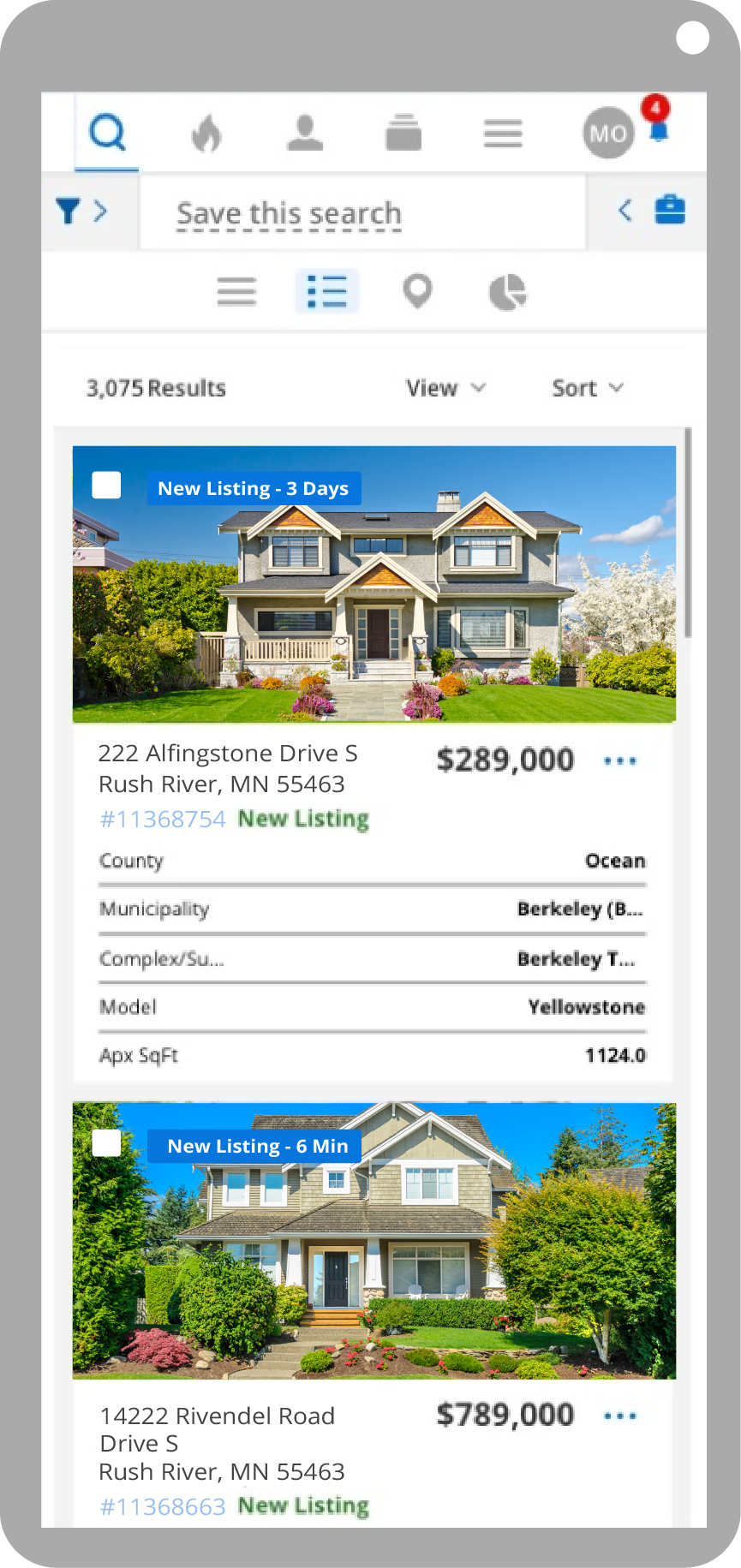Open the search tab
Image resolution: width=741 pixels, height=1568 pixels.
(x=108, y=134)
